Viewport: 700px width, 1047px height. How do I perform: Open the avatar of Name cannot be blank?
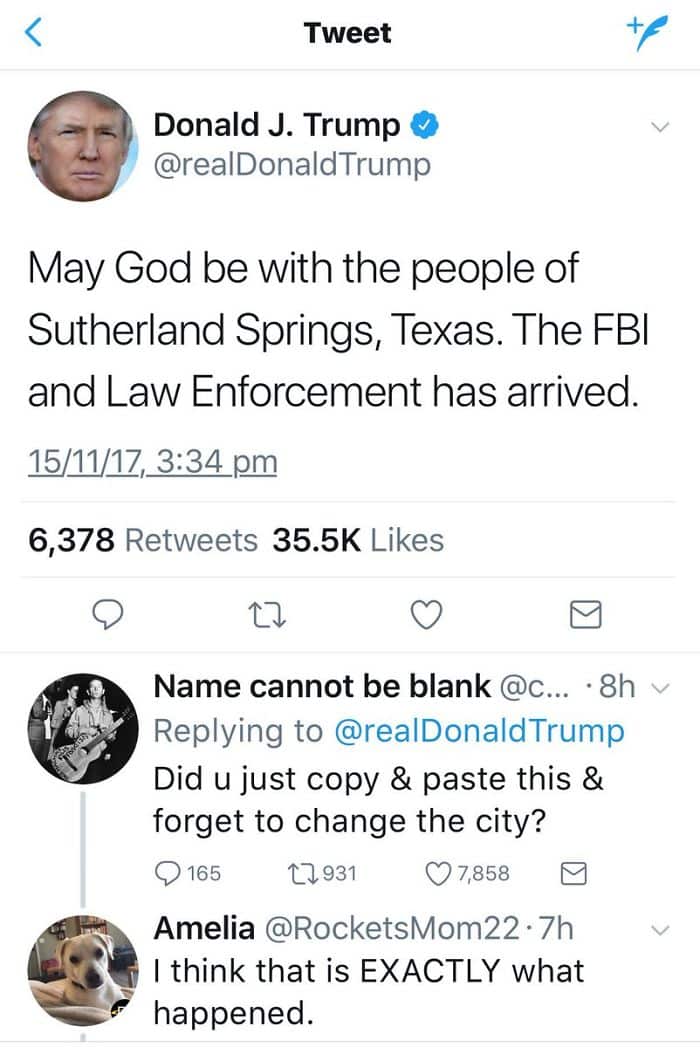point(82,727)
